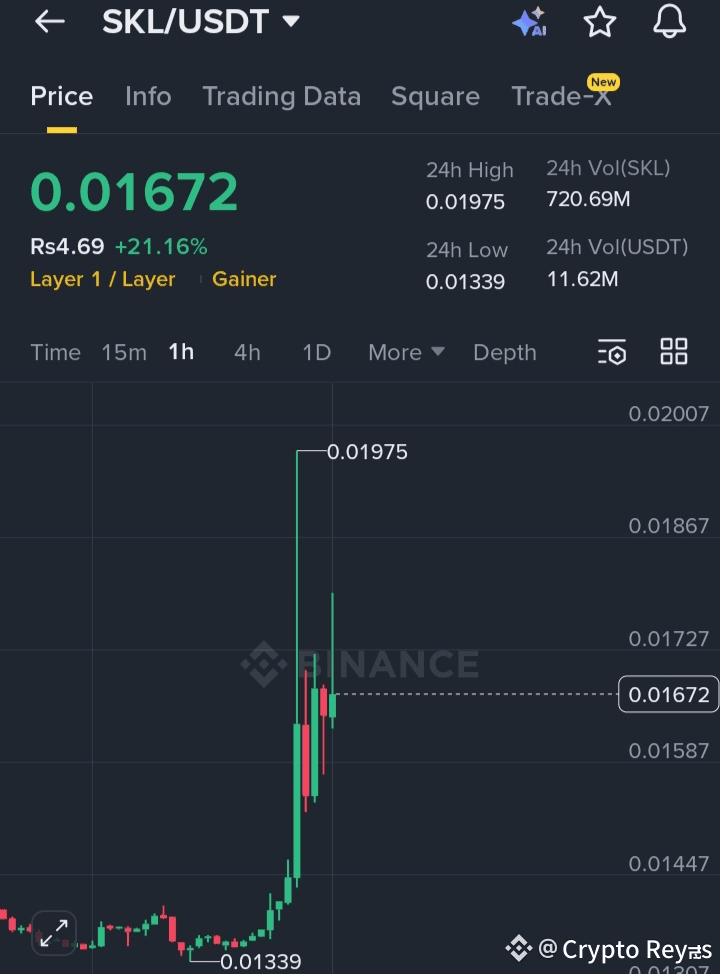Screen dimensions: 720x974
Task: Switch to the Square tab
Action: click(x=435, y=96)
